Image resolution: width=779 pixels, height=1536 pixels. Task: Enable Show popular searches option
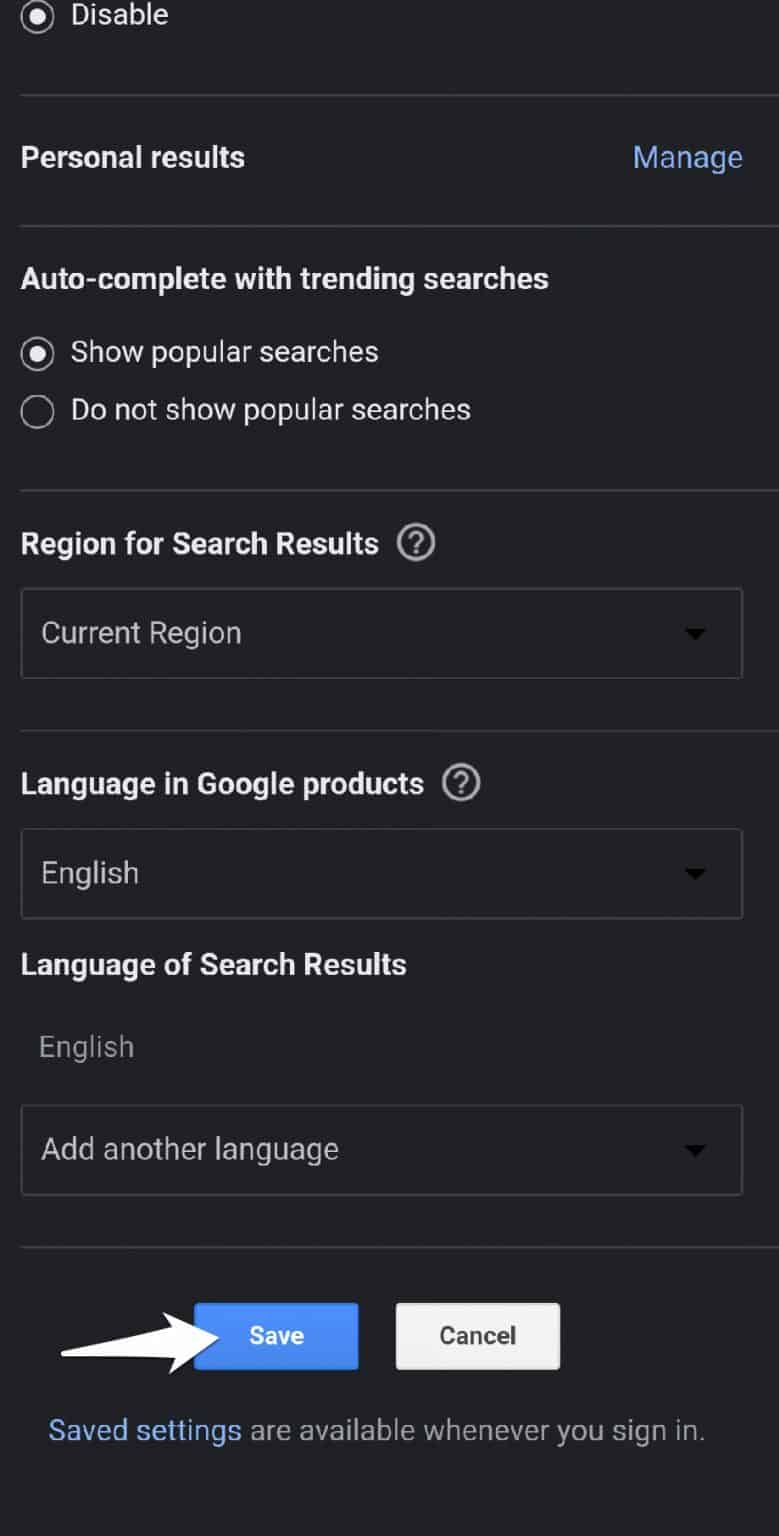[37, 353]
